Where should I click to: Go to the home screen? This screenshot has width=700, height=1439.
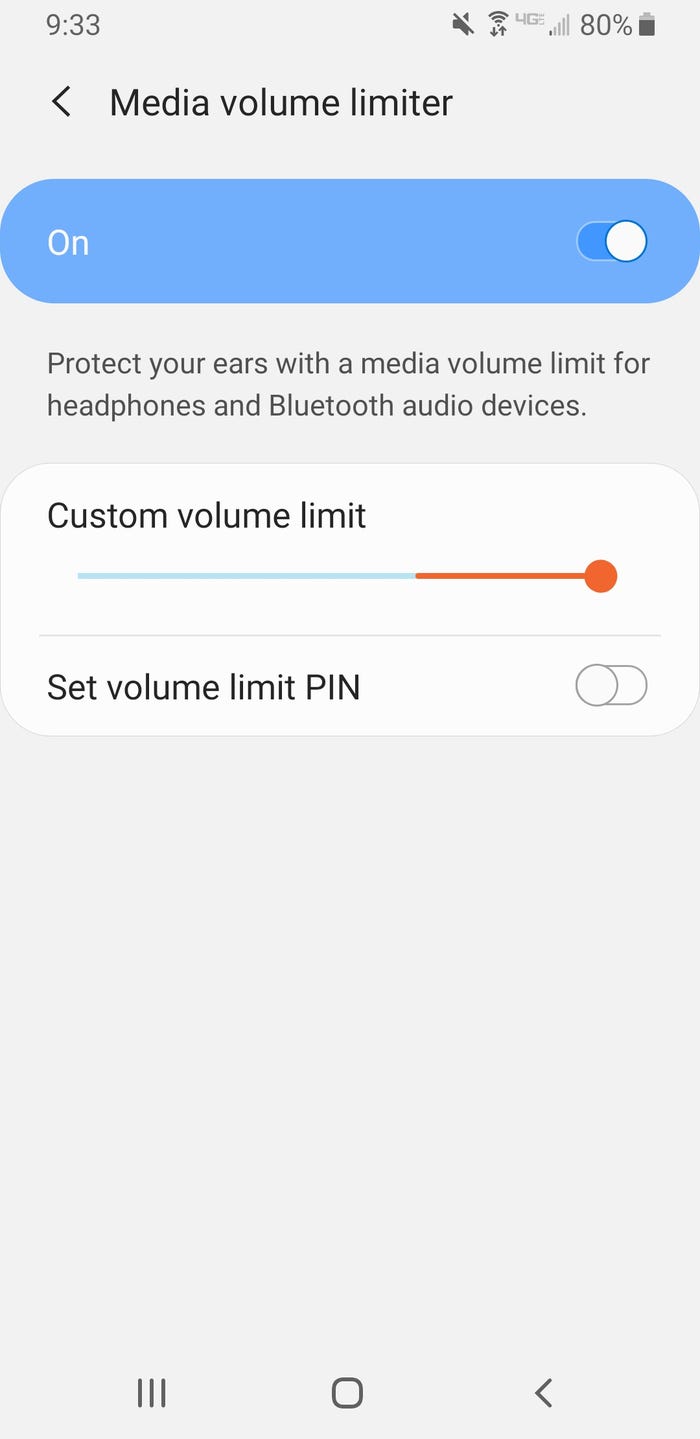[x=347, y=1392]
